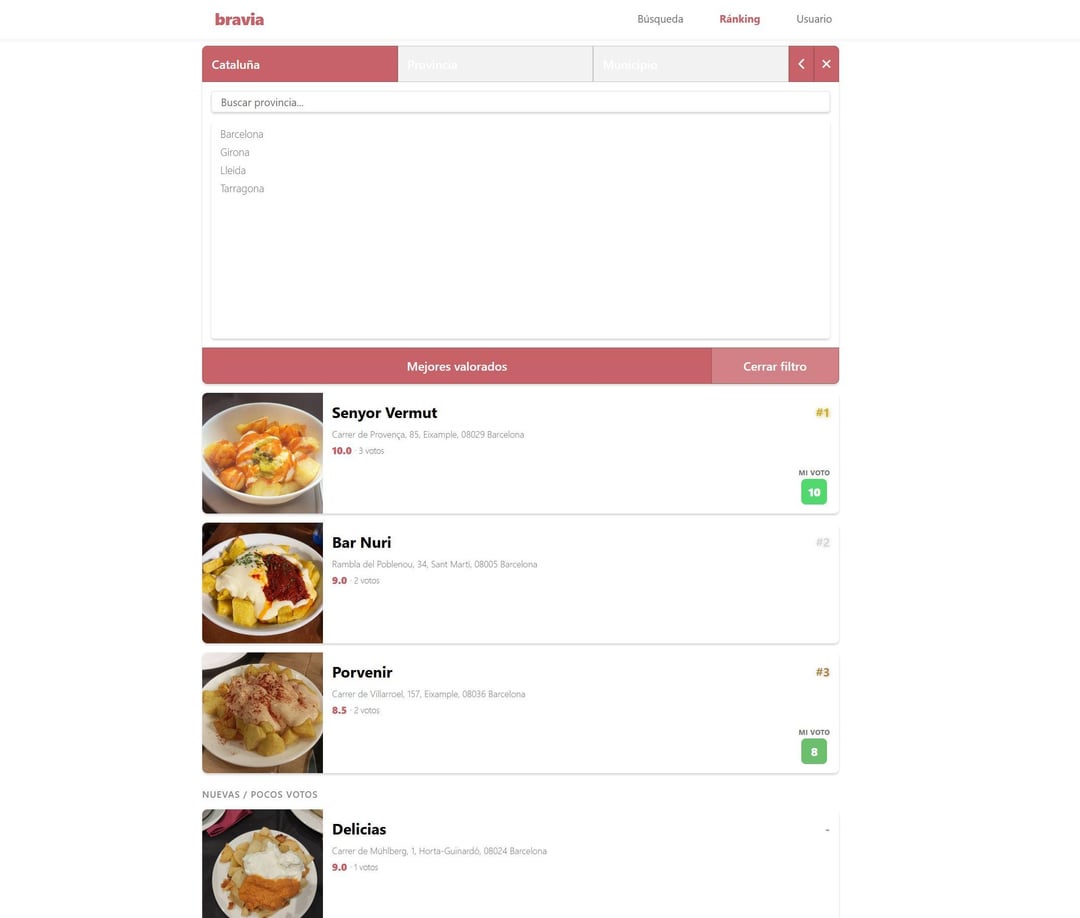1080x918 pixels.
Task: Edit my vote of 10 on Senyor Vermut
Action: (813, 492)
